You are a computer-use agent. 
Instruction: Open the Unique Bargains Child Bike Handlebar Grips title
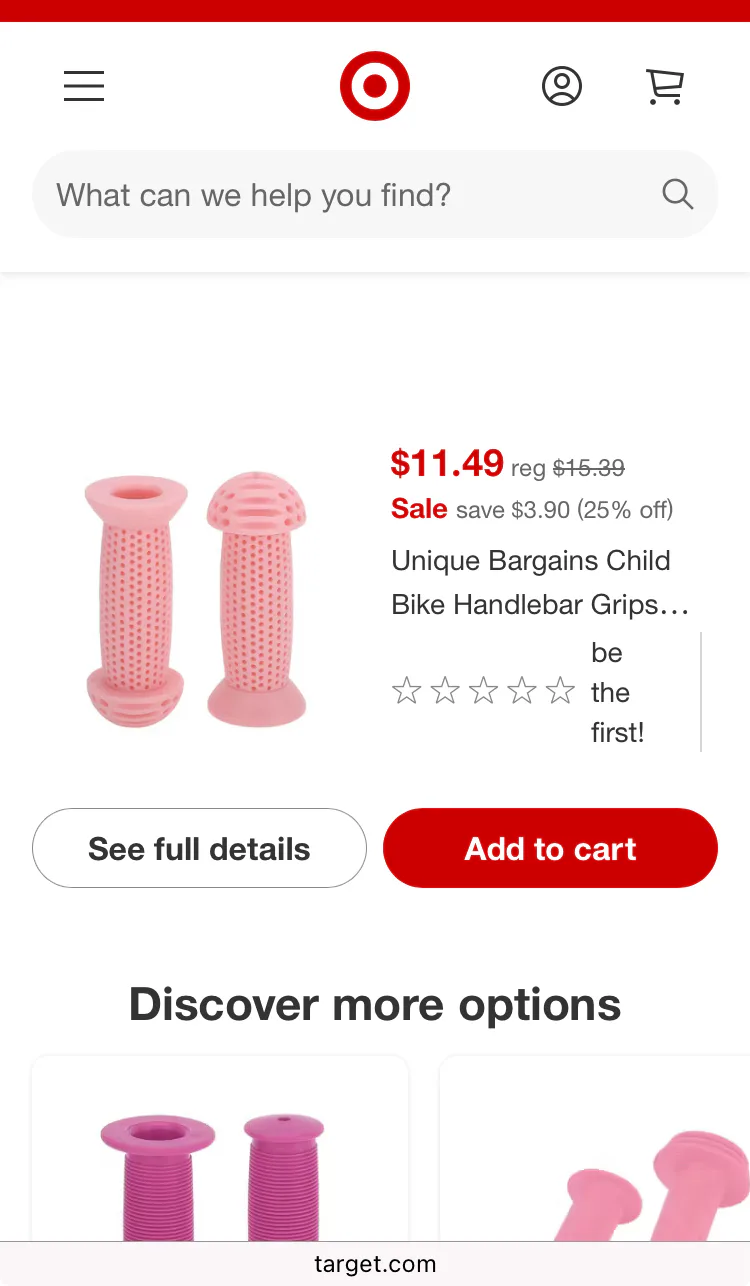coord(540,582)
